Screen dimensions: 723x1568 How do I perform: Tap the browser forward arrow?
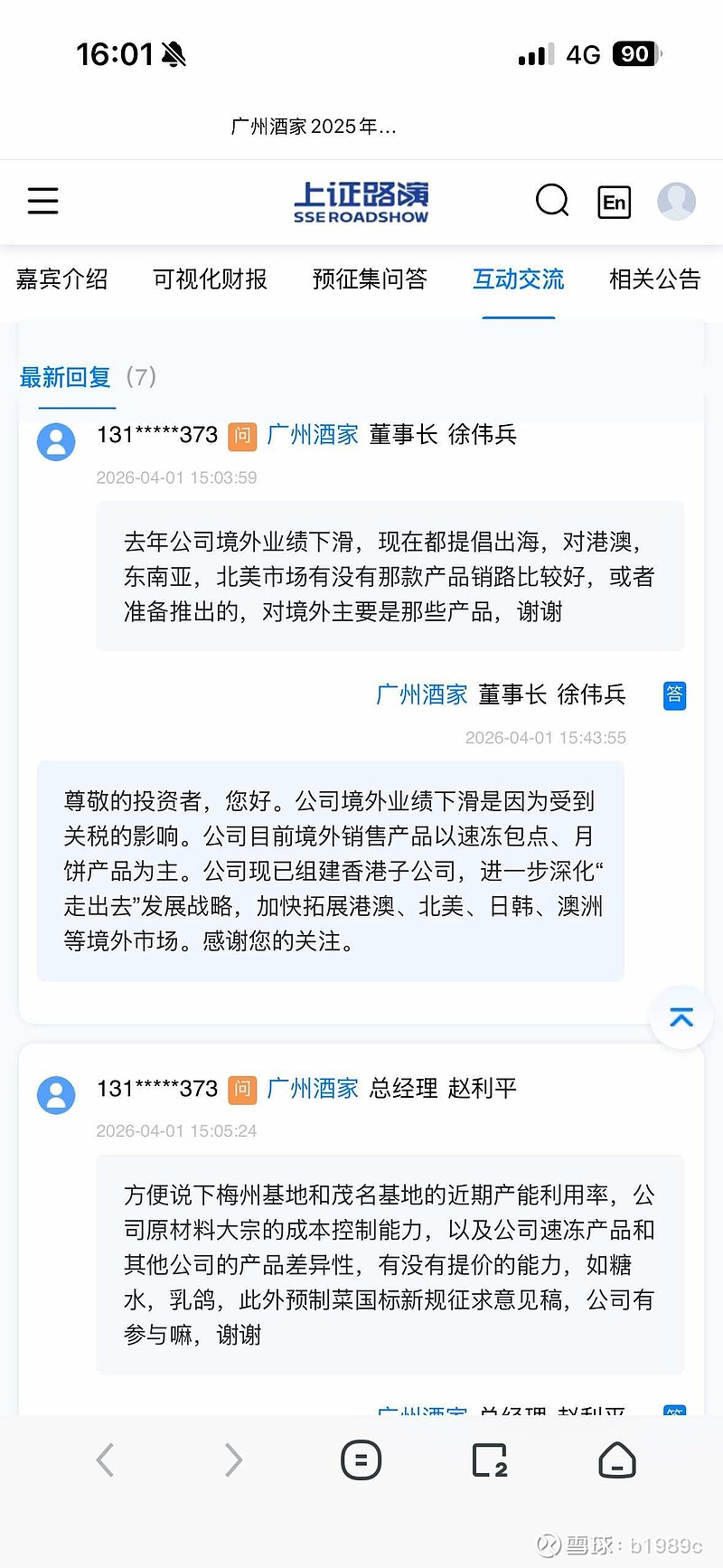pyautogui.click(x=233, y=1459)
